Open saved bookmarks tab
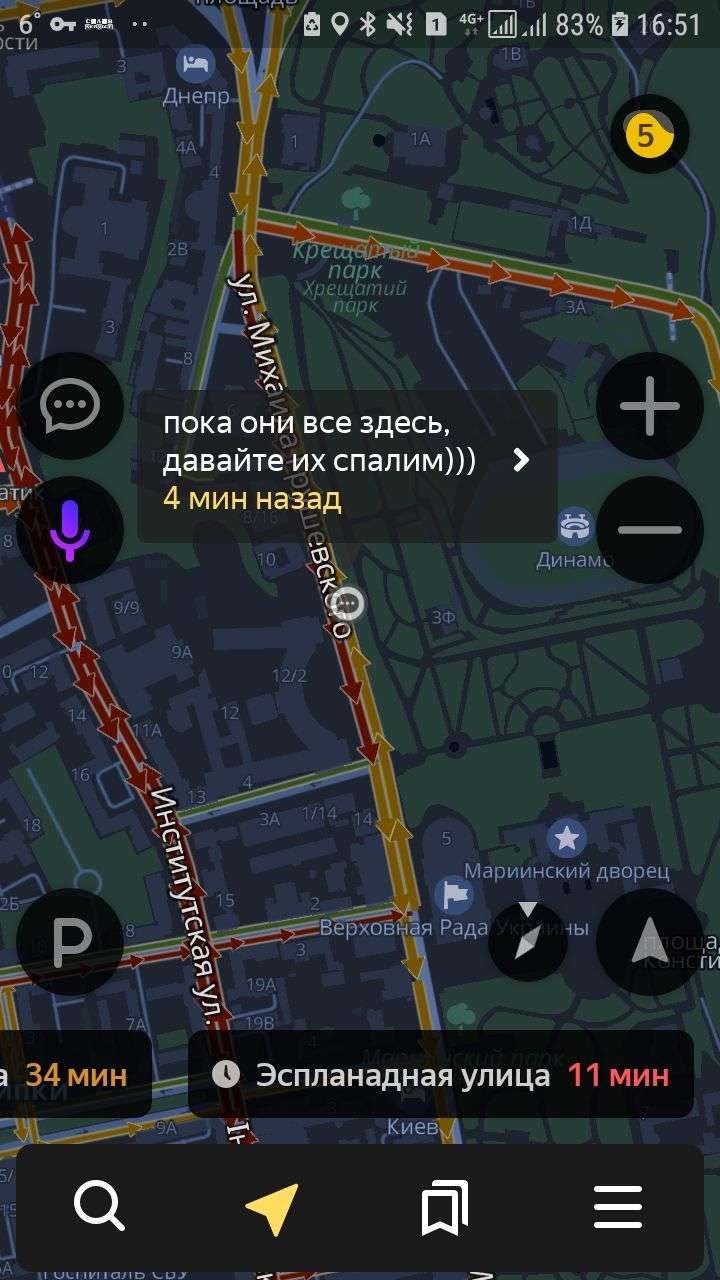Screen dimensions: 720x1280 click(445, 1208)
